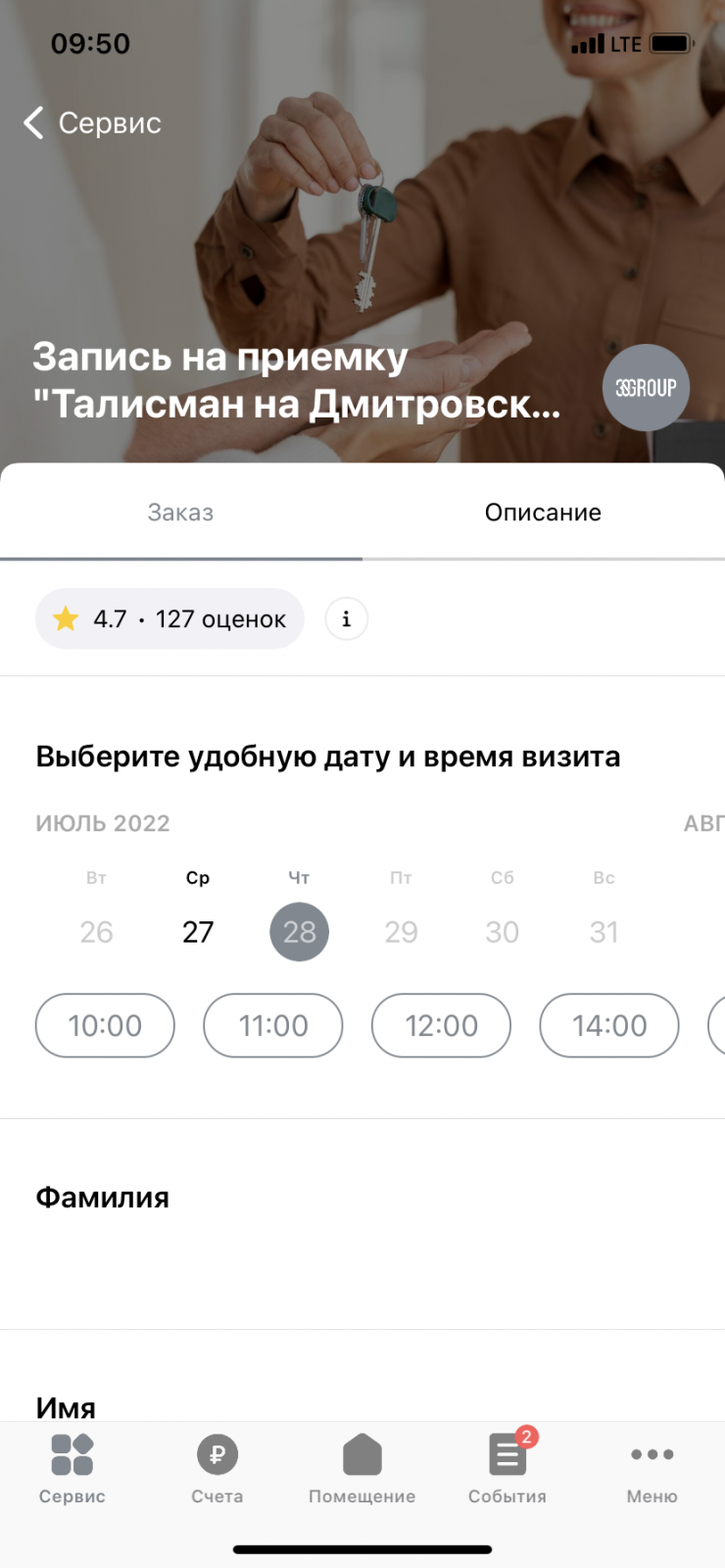Choose the 12:00 time slot
The height and width of the screenshot is (1568, 725).
coord(442,1025)
